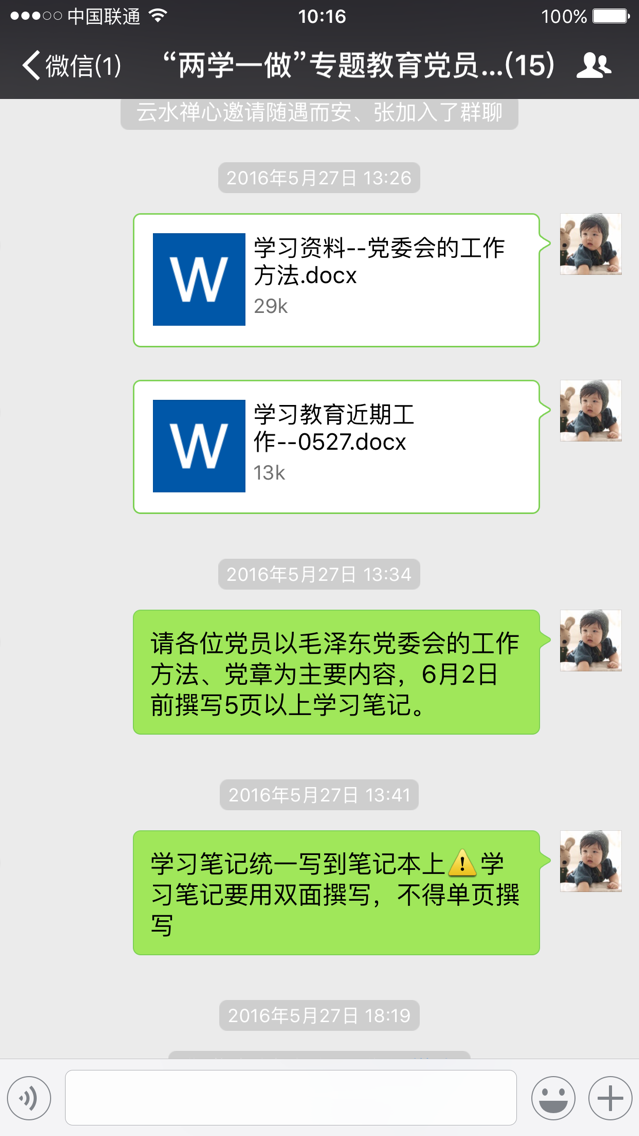Open 学习教育近期工作--0527.docx file
Screen dimensions: 639x1136
tap(336, 446)
